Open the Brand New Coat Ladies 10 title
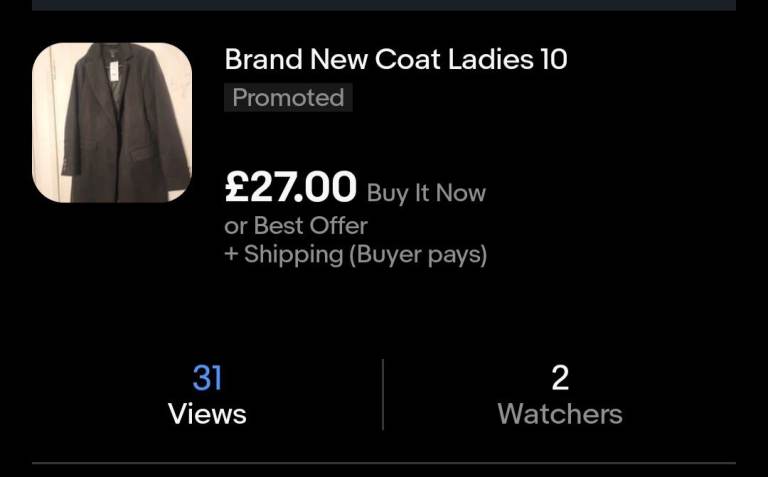768x477 pixels. point(396,59)
